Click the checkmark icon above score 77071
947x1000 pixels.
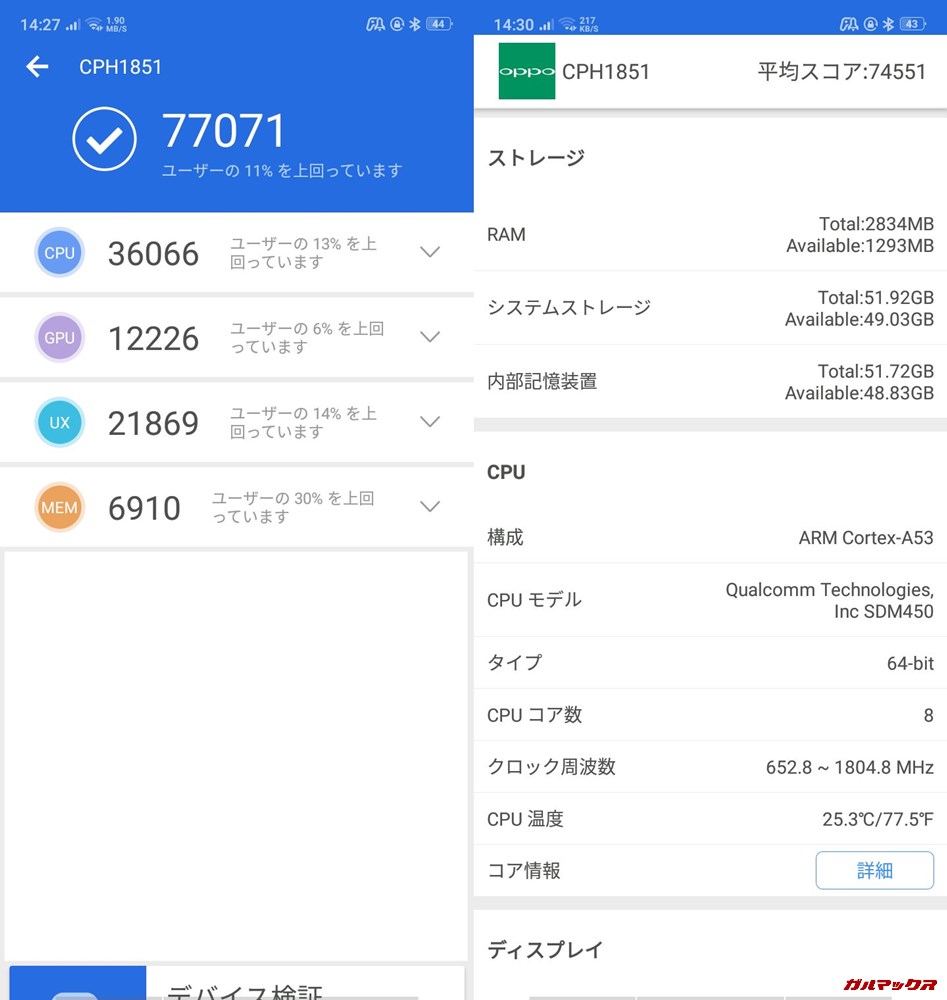click(104, 139)
